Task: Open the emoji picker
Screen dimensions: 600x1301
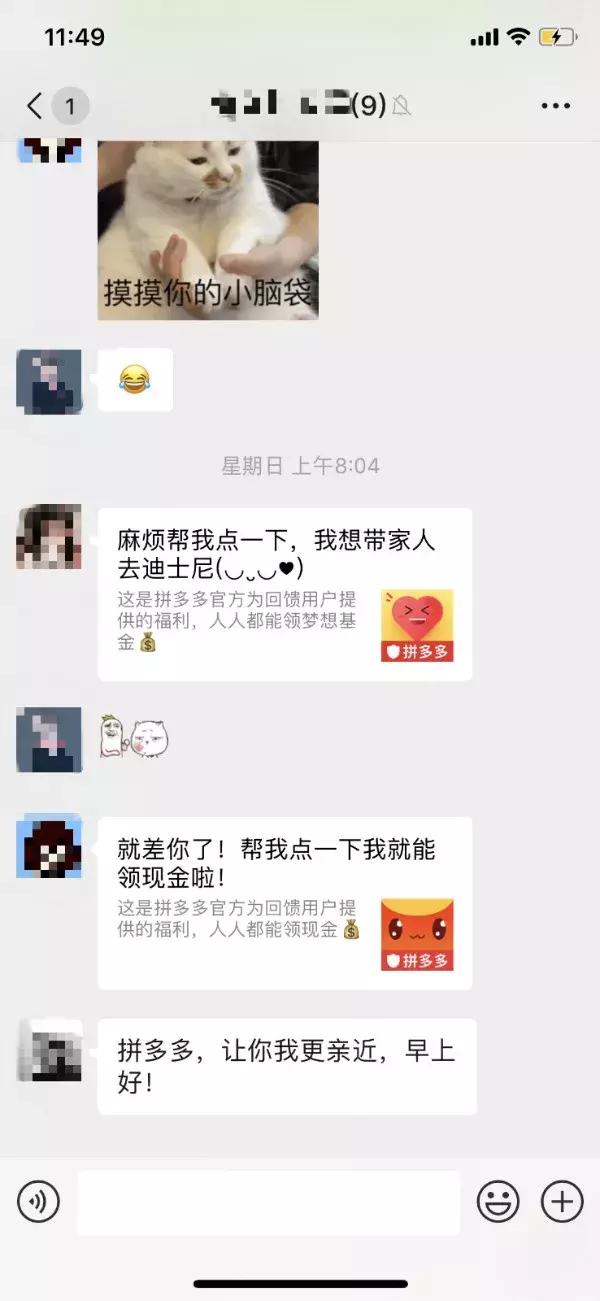Action: pyautogui.click(x=497, y=1201)
